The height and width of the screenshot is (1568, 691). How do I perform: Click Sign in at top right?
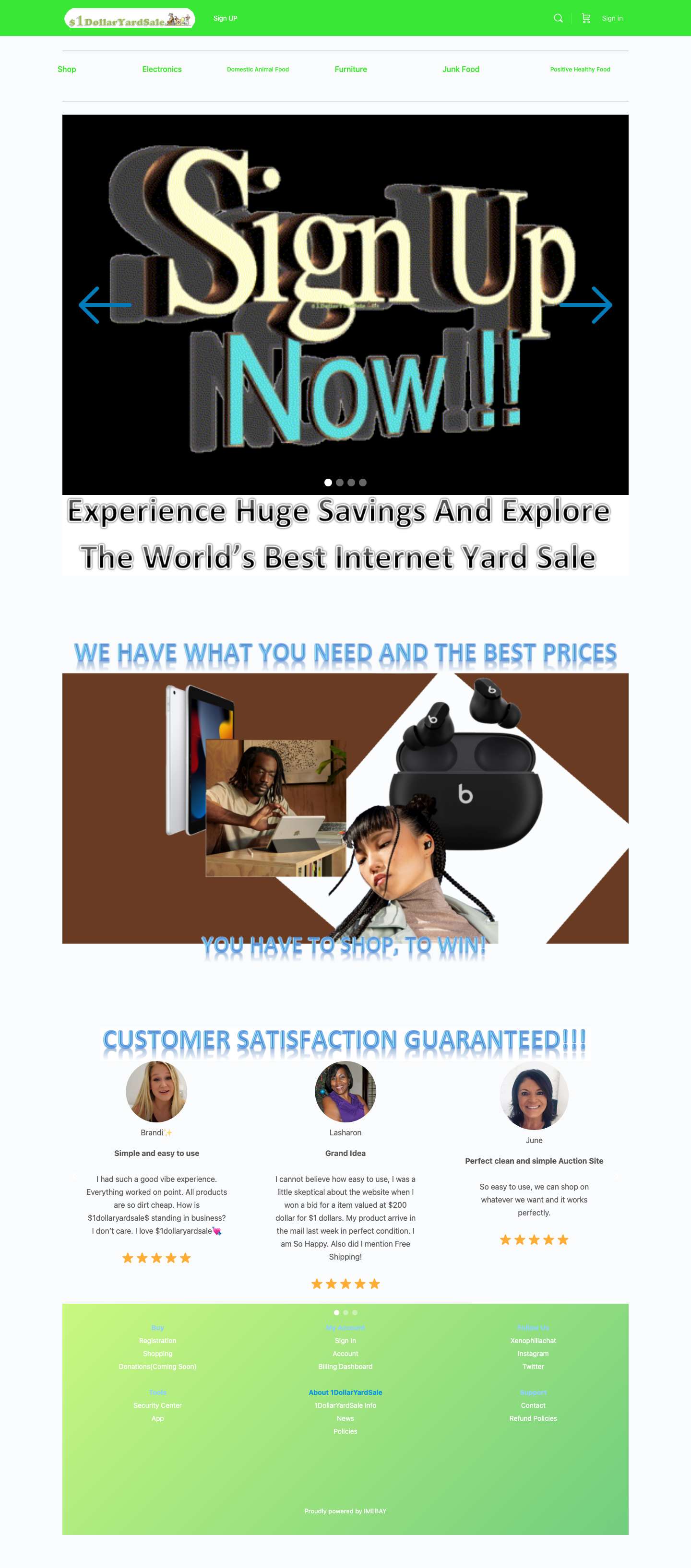612,18
